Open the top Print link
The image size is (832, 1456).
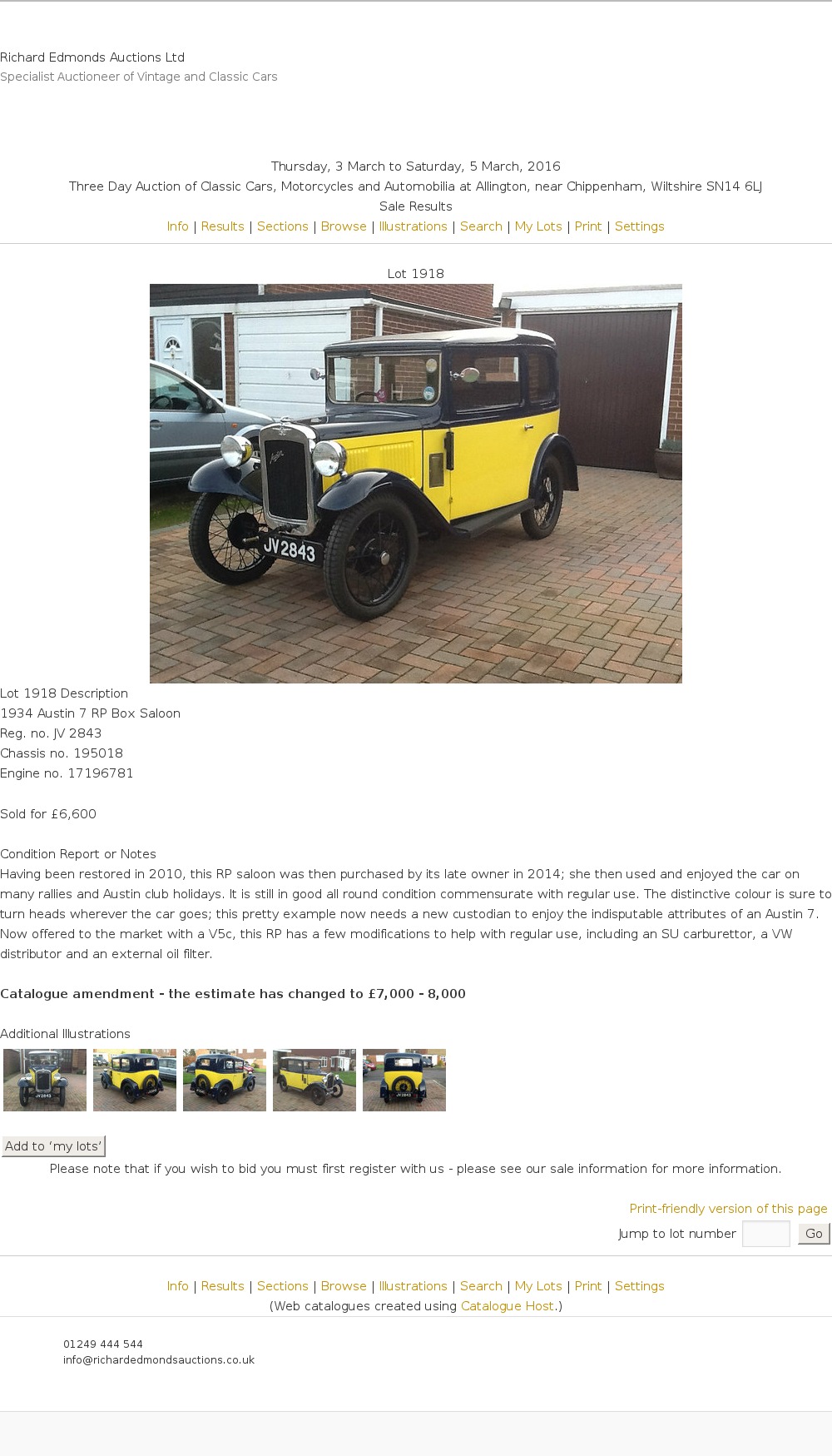click(587, 226)
